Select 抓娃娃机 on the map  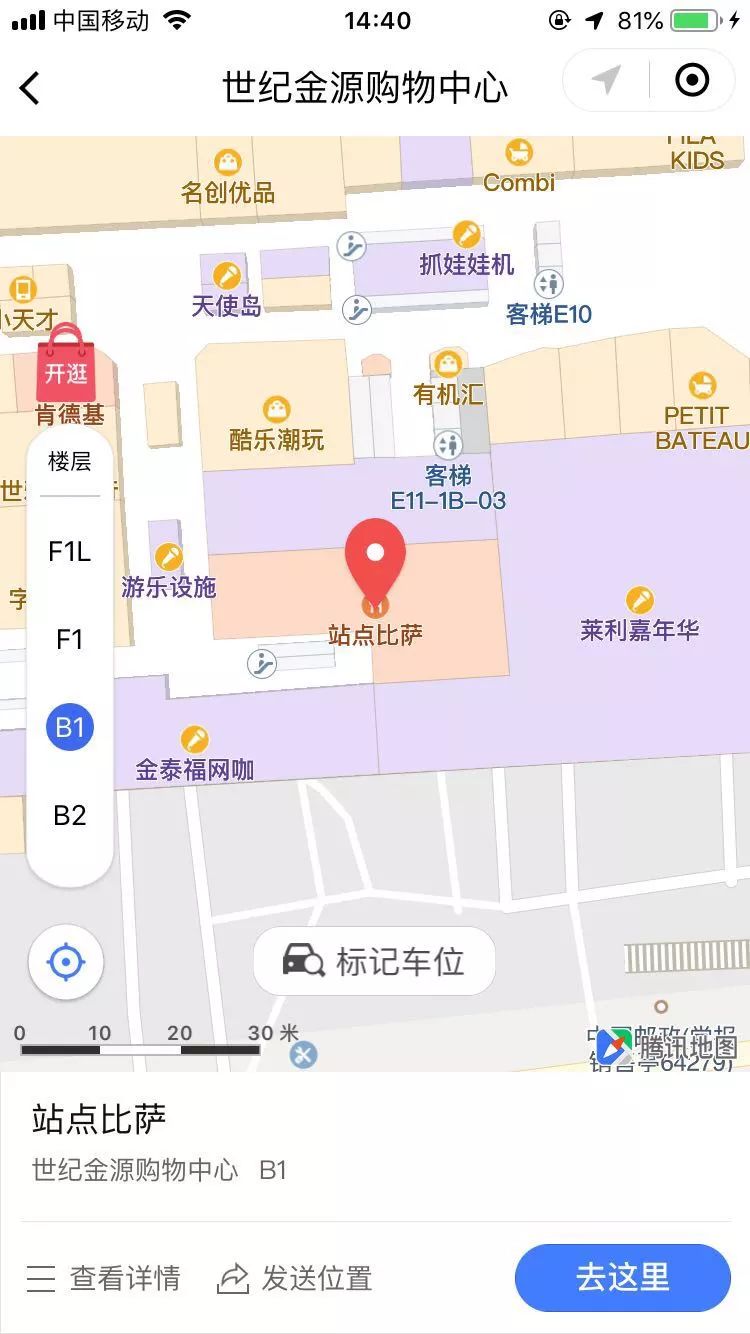[467, 249]
